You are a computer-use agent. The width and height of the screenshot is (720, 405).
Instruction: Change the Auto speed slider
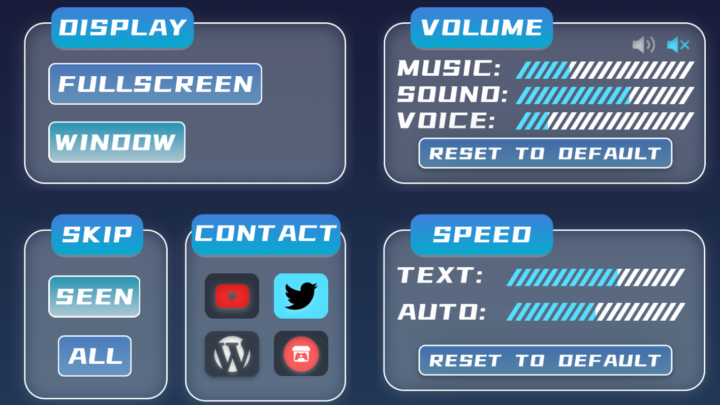click(x=596, y=311)
